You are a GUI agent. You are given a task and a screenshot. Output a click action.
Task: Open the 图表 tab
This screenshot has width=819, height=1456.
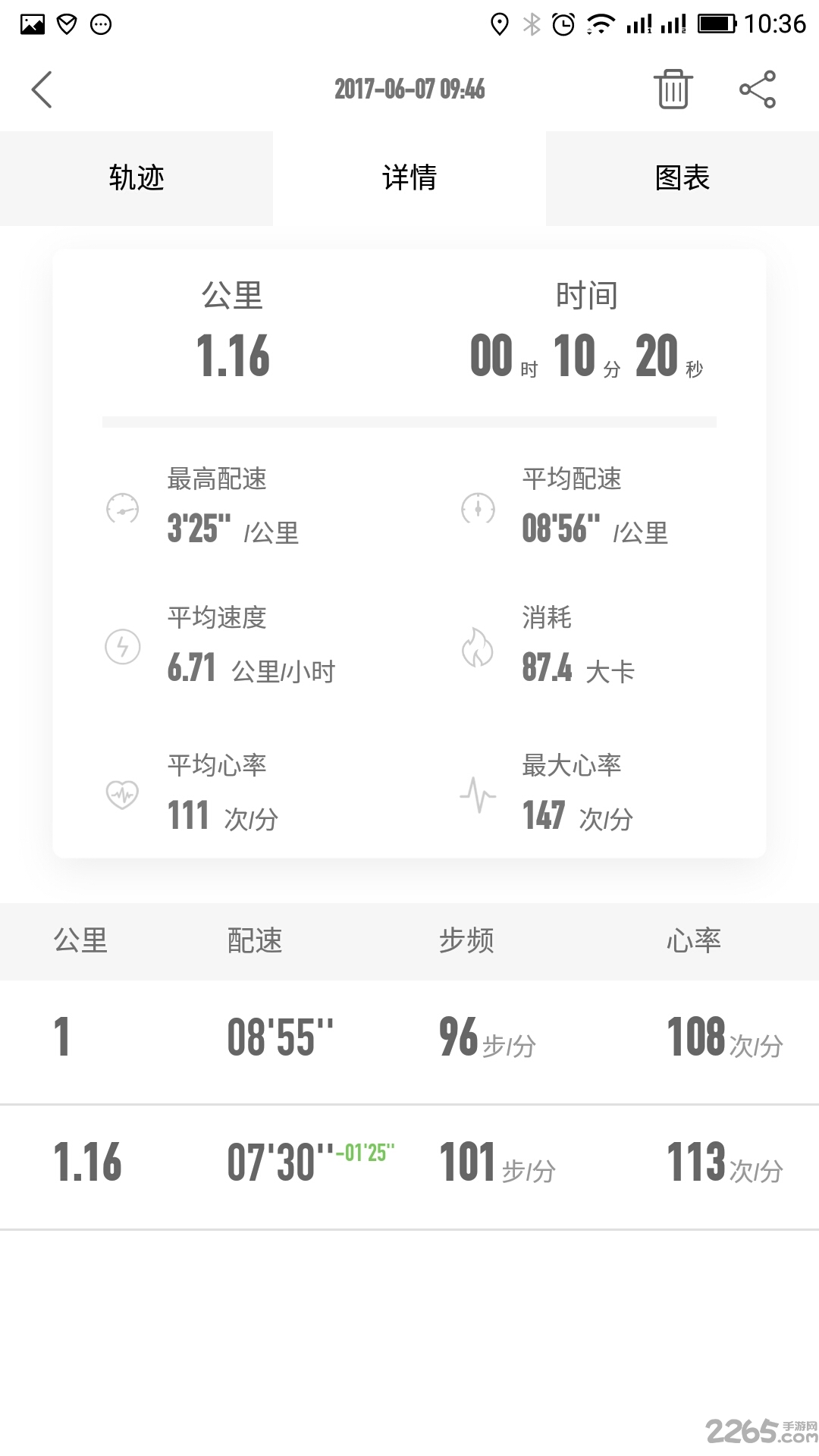pyautogui.click(x=681, y=178)
